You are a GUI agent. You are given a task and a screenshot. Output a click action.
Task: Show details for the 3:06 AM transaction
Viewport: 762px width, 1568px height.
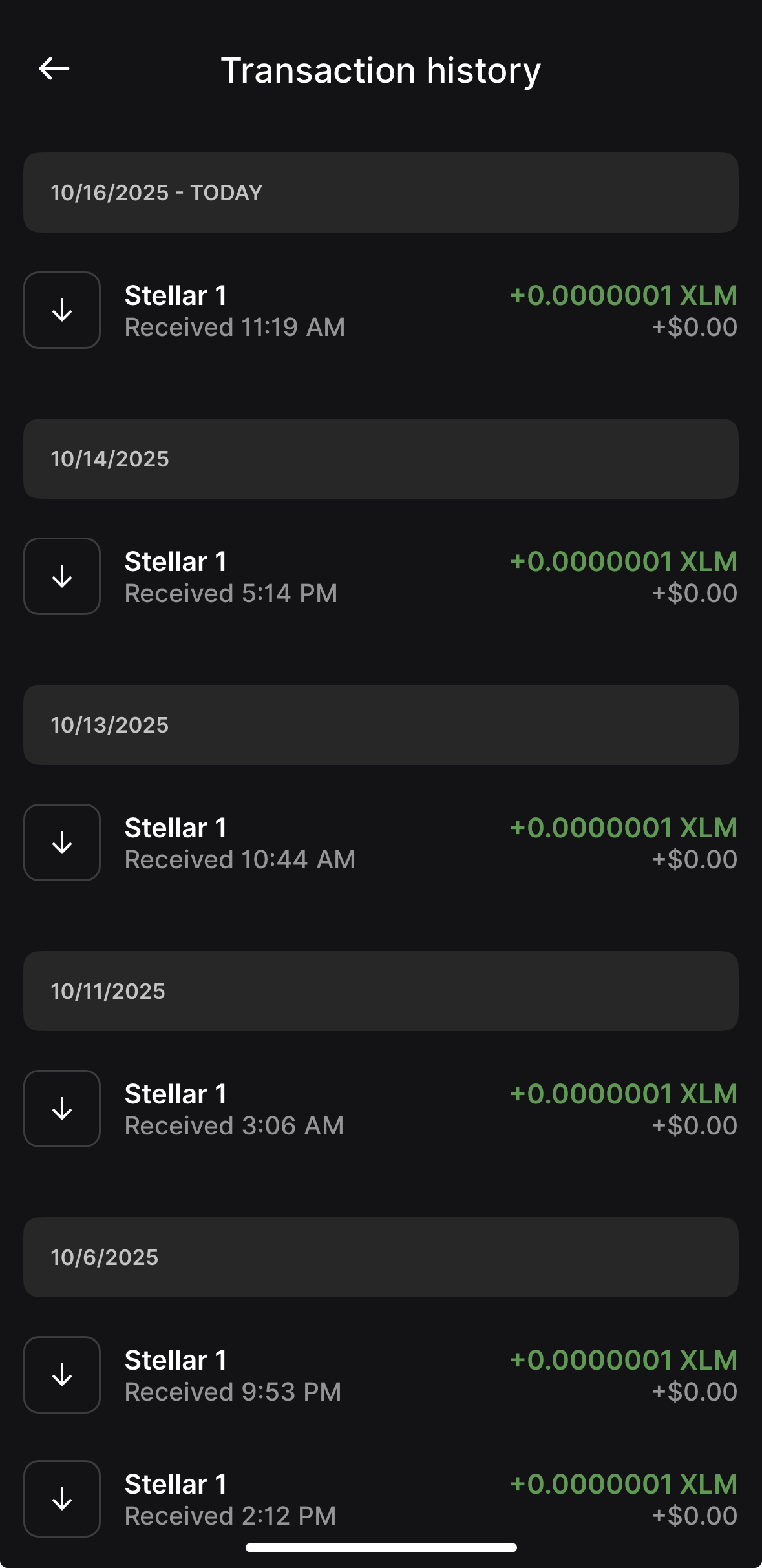click(x=380, y=1109)
